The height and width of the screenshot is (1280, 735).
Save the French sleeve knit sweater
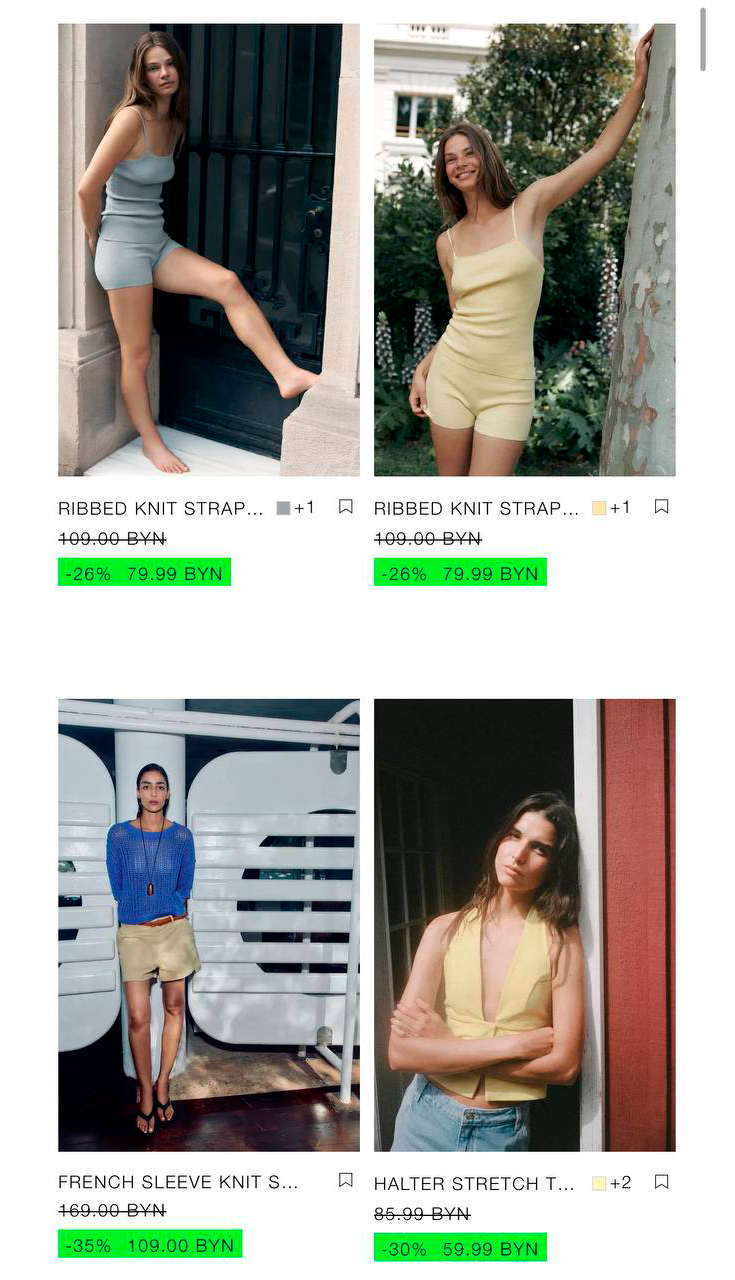pyautogui.click(x=345, y=1180)
